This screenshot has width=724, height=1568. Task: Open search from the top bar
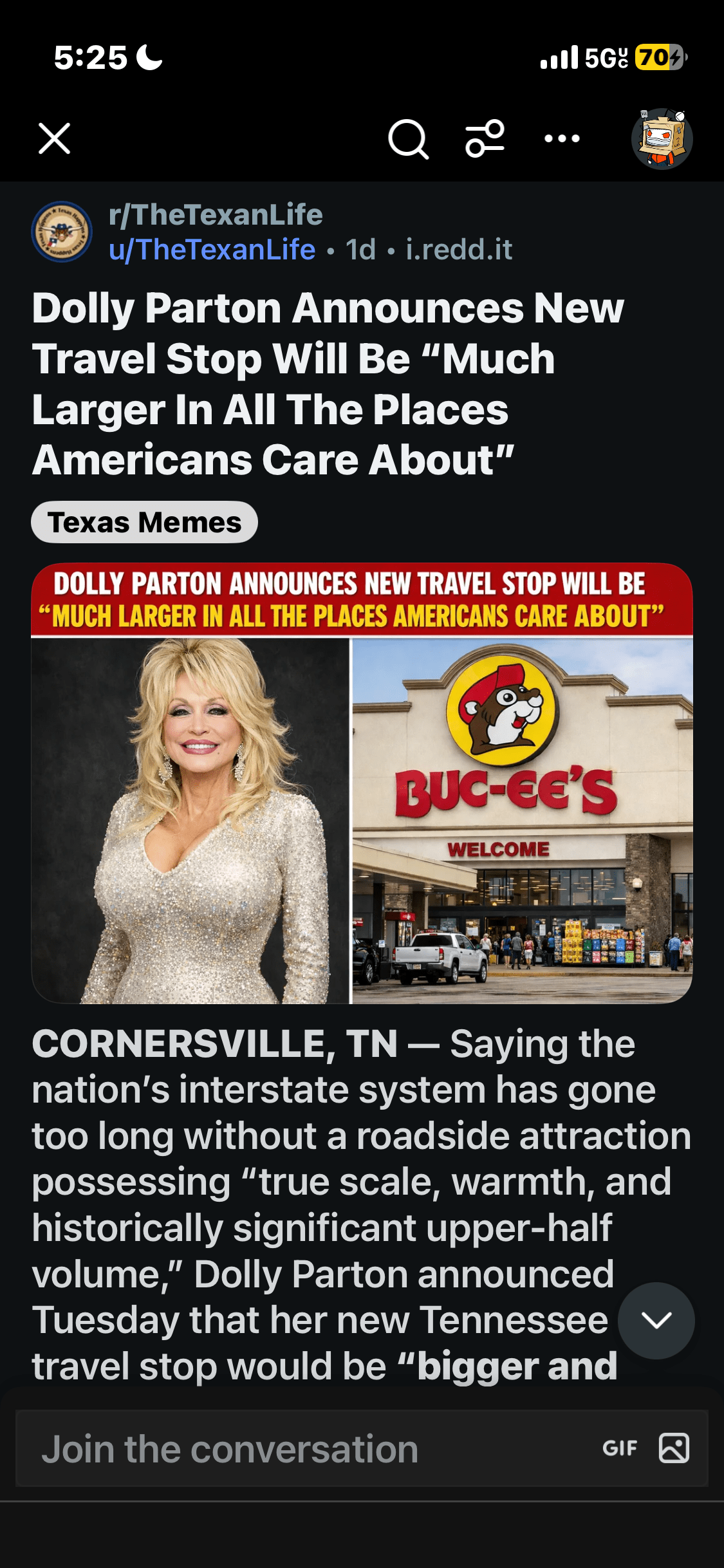pyautogui.click(x=408, y=138)
